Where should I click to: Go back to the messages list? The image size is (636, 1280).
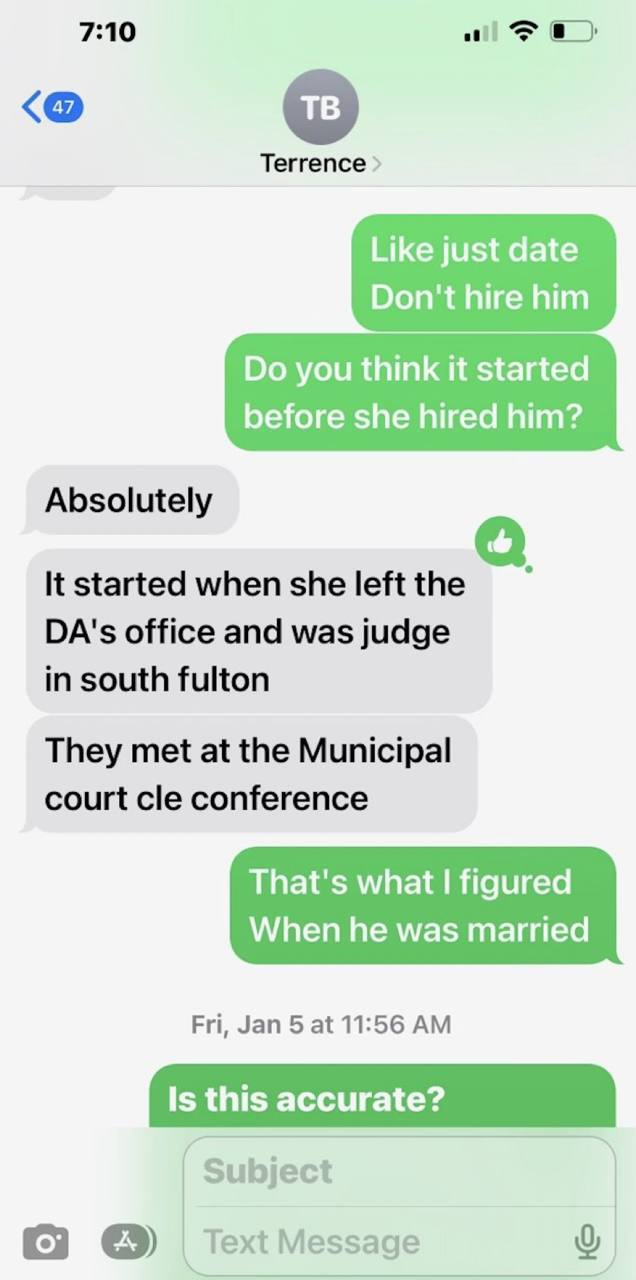point(52,107)
